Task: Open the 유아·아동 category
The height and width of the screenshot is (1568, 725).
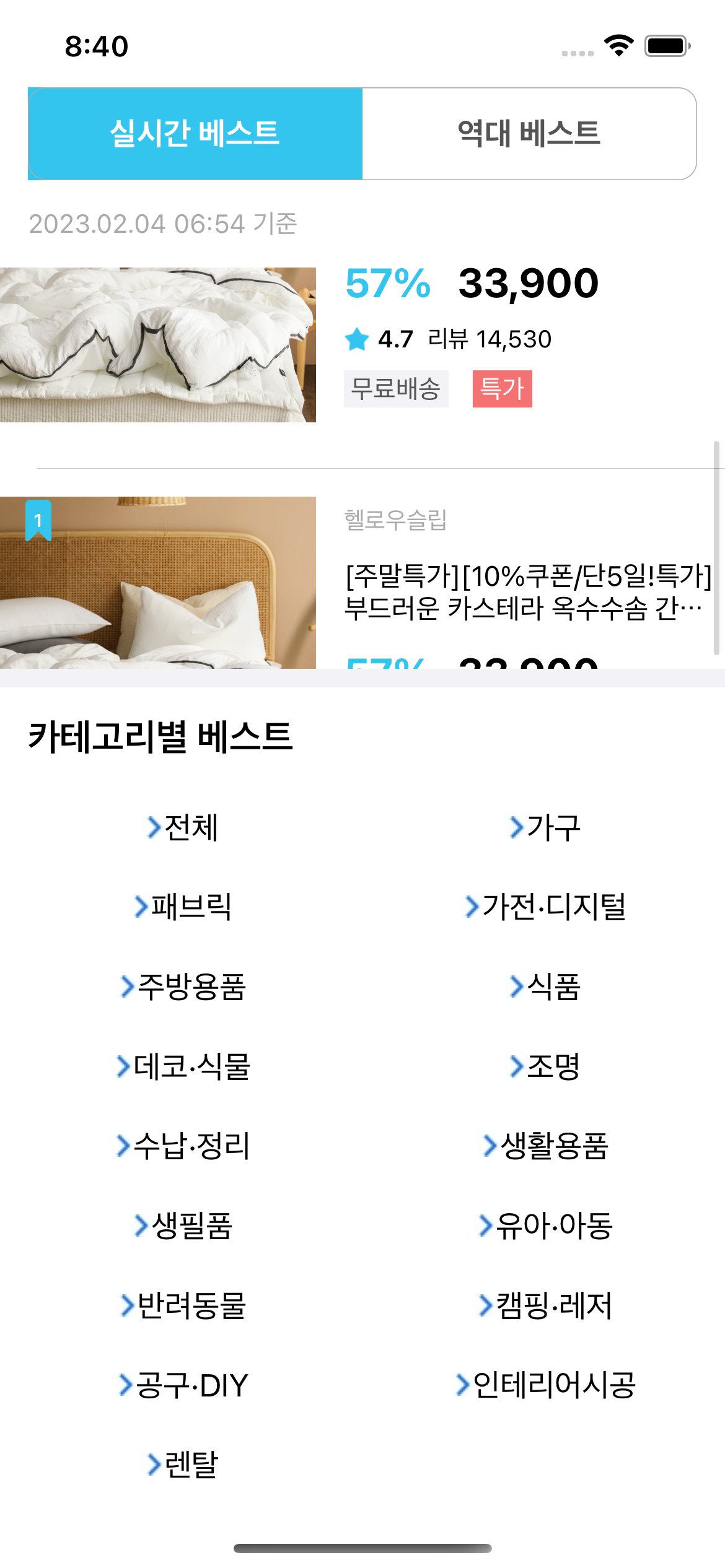Action: point(545,1226)
